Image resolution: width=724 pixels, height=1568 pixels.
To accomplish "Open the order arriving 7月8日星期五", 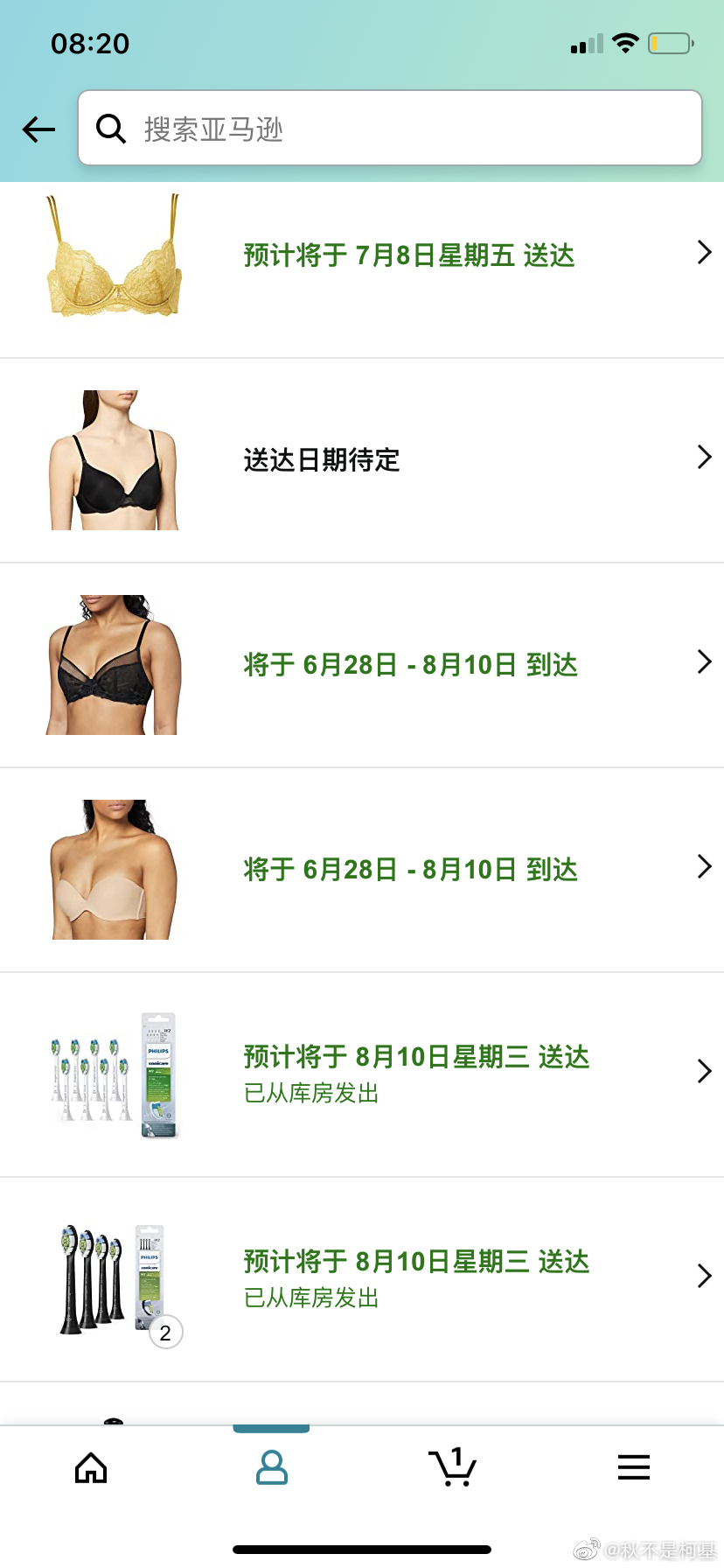I will pyautogui.click(x=362, y=255).
